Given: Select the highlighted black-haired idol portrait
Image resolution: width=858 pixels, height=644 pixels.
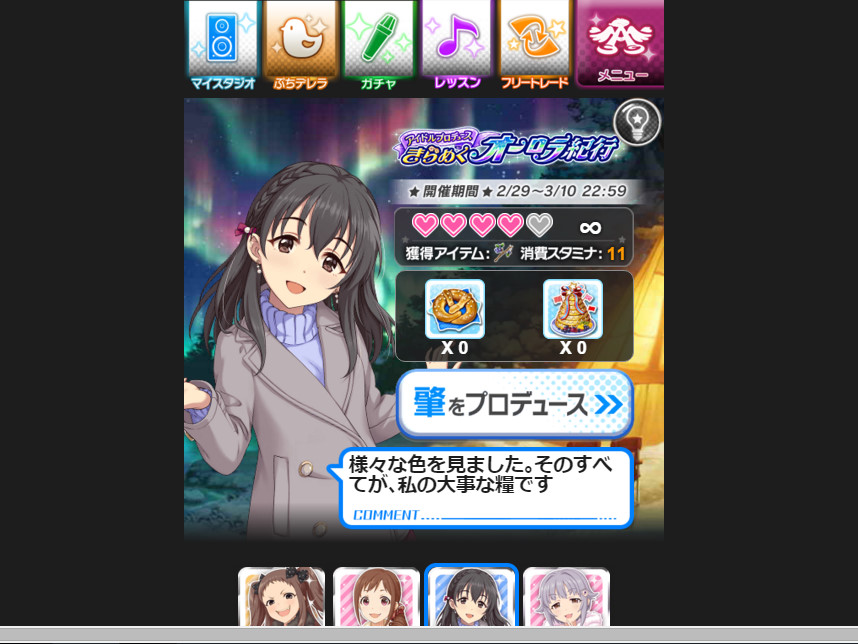Looking at the screenshot, I should click(x=471, y=598).
